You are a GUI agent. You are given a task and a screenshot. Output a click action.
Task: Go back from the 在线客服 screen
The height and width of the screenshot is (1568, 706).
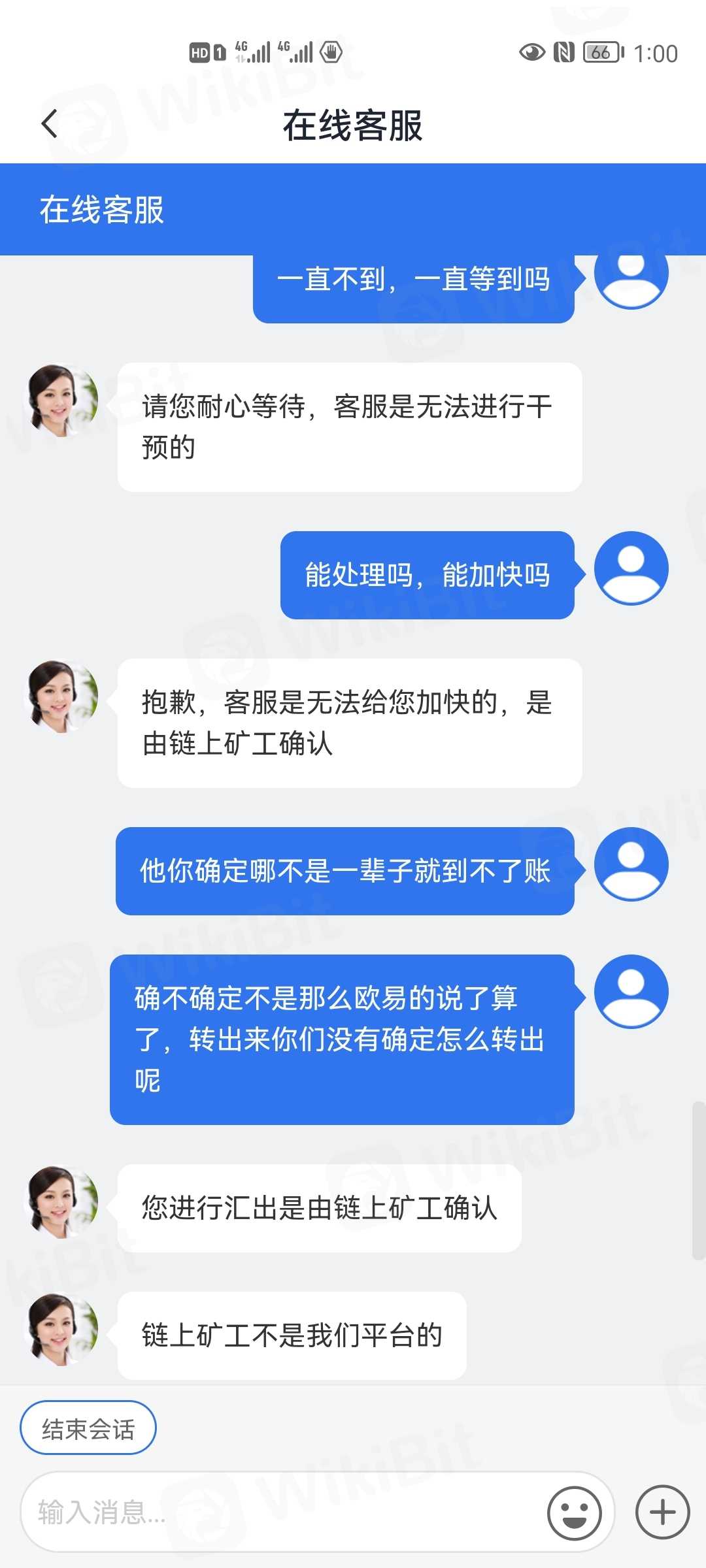(50, 123)
